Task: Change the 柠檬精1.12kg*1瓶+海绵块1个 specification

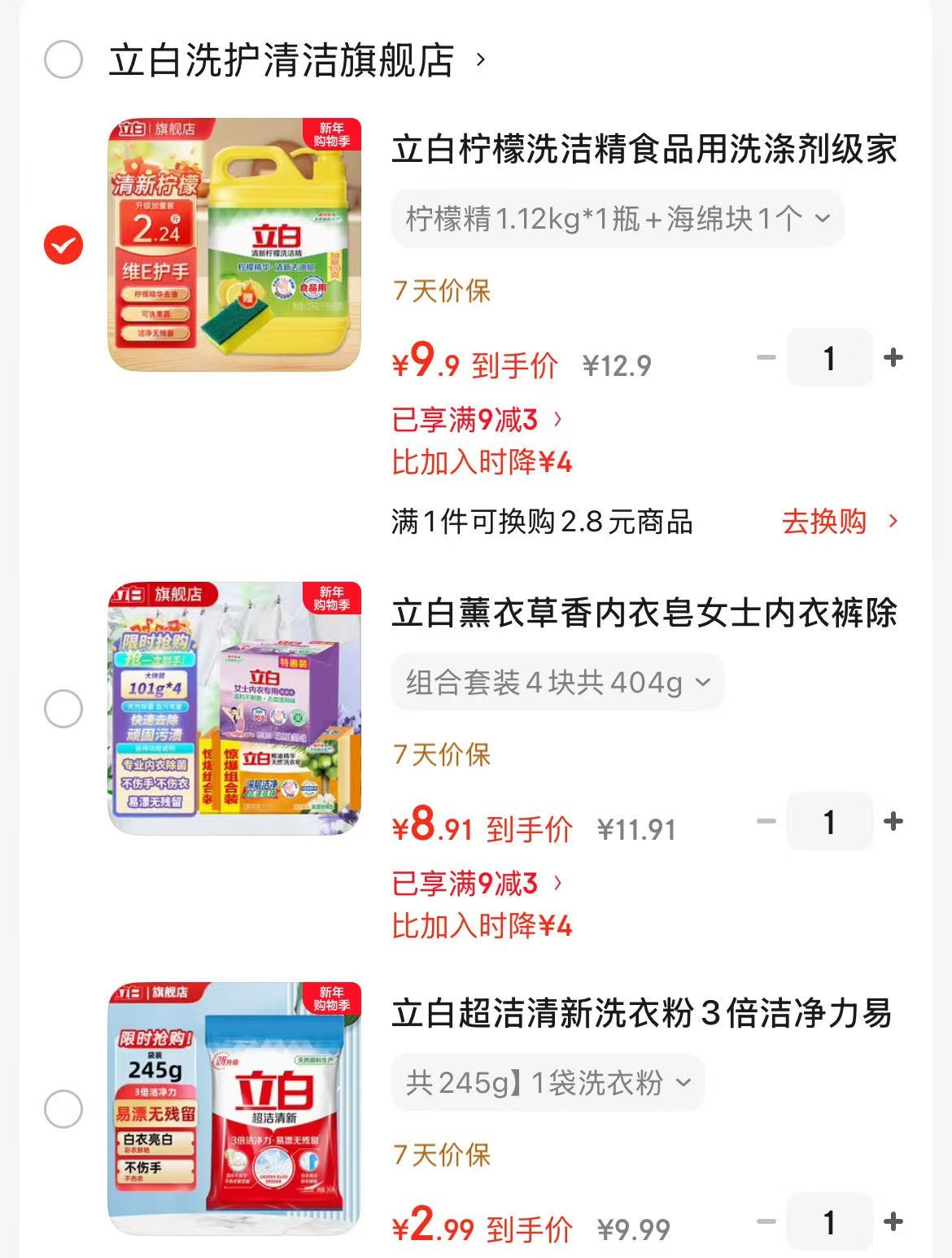Action: pyautogui.click(x=617, y=218)
